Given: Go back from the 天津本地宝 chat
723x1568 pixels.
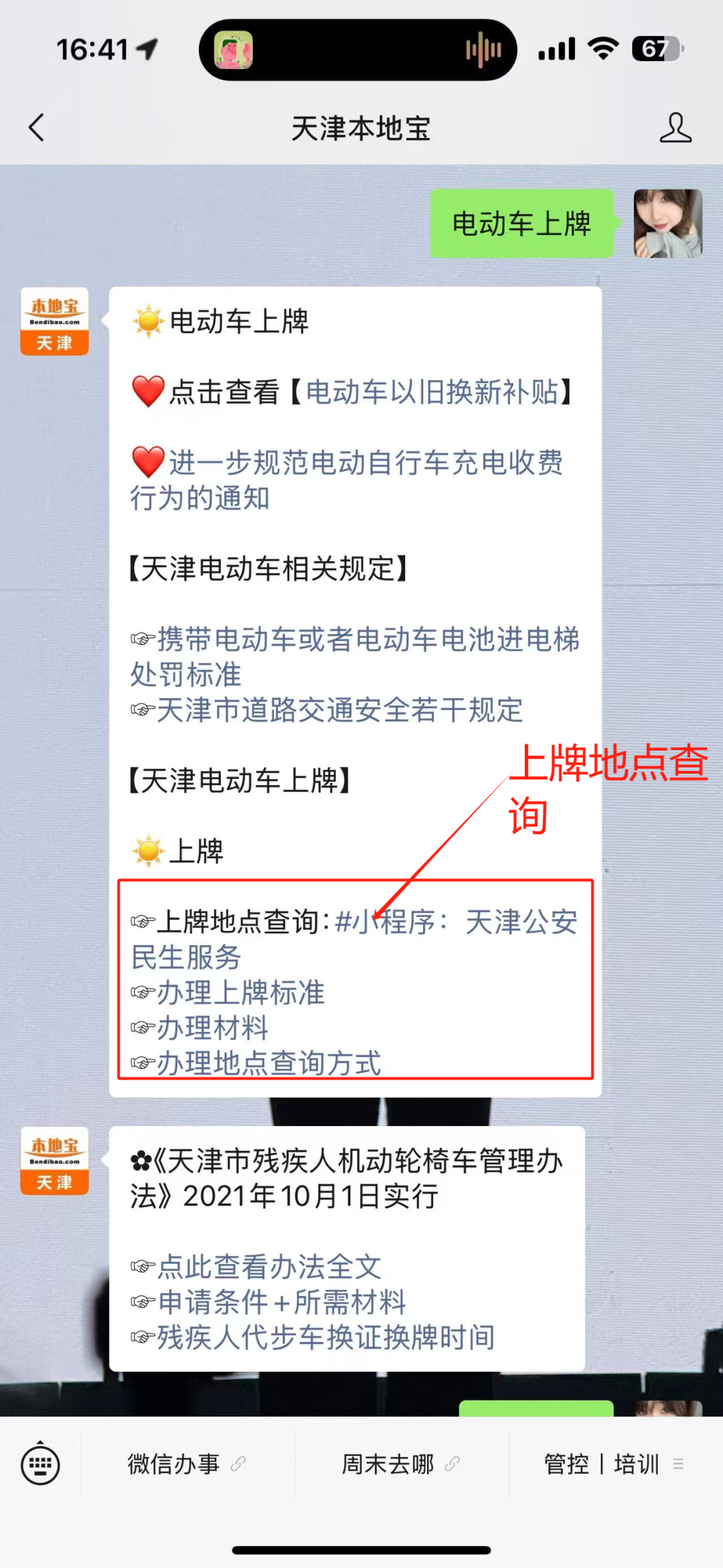Looking at the screenshot, I should pos(37,127).
